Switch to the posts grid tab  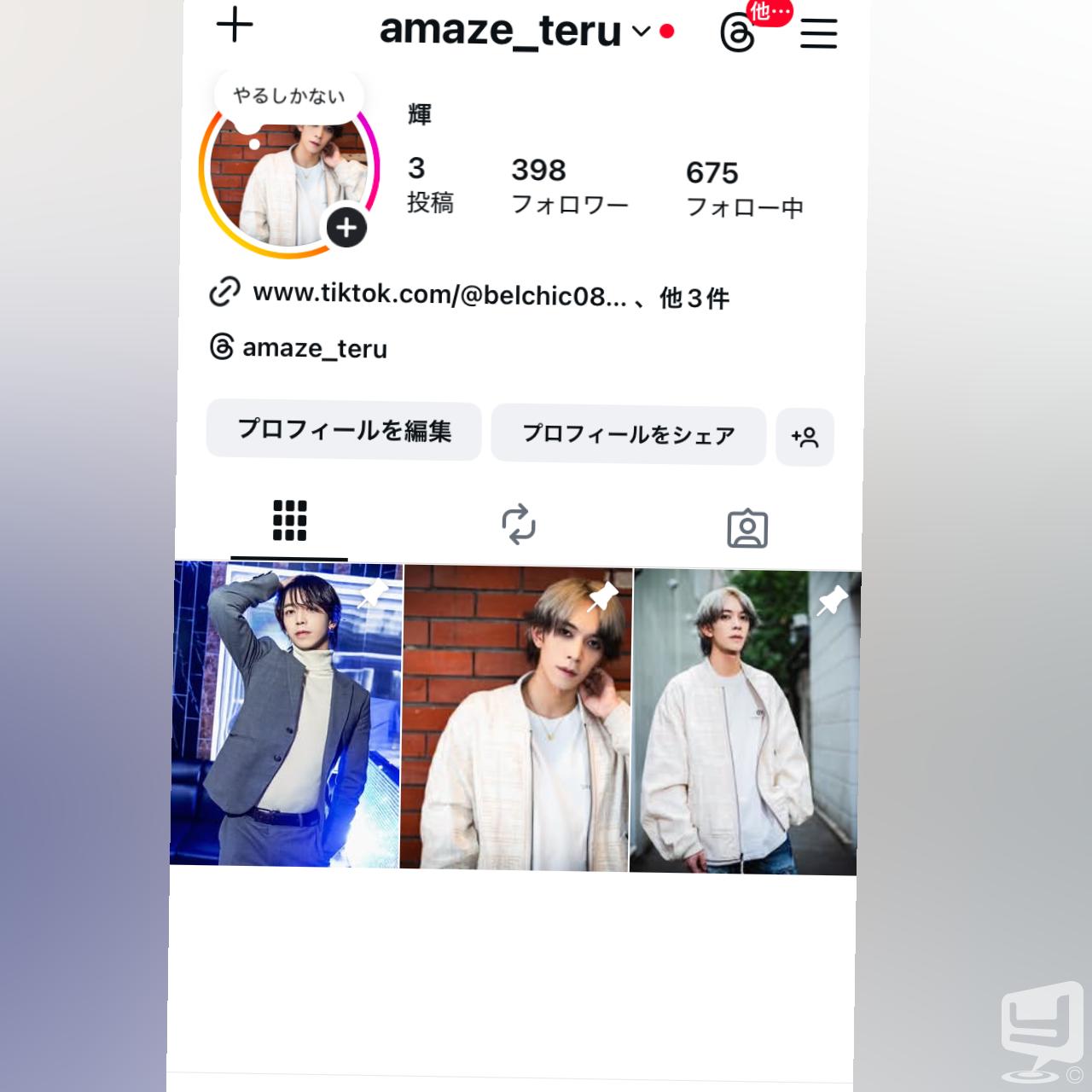pos(289,520)
